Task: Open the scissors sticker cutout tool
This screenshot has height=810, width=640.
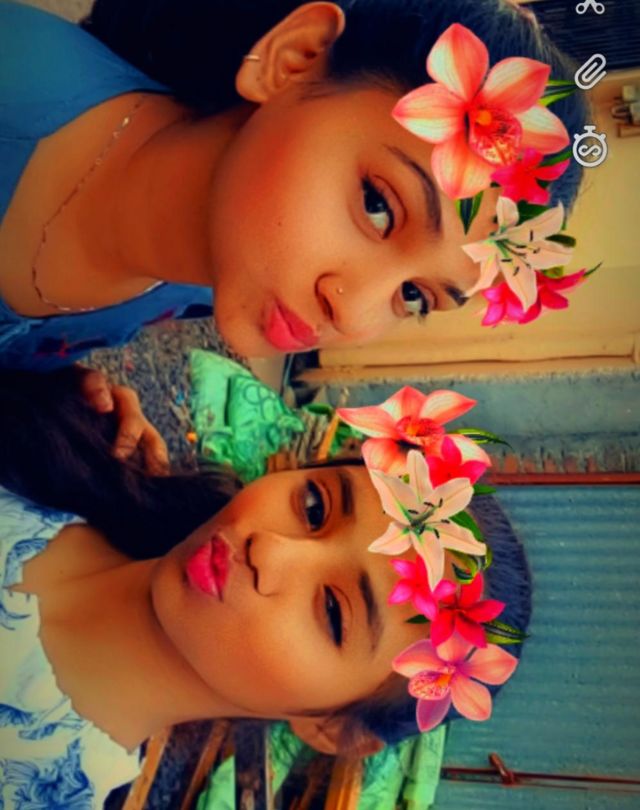Action: [590, 6]
